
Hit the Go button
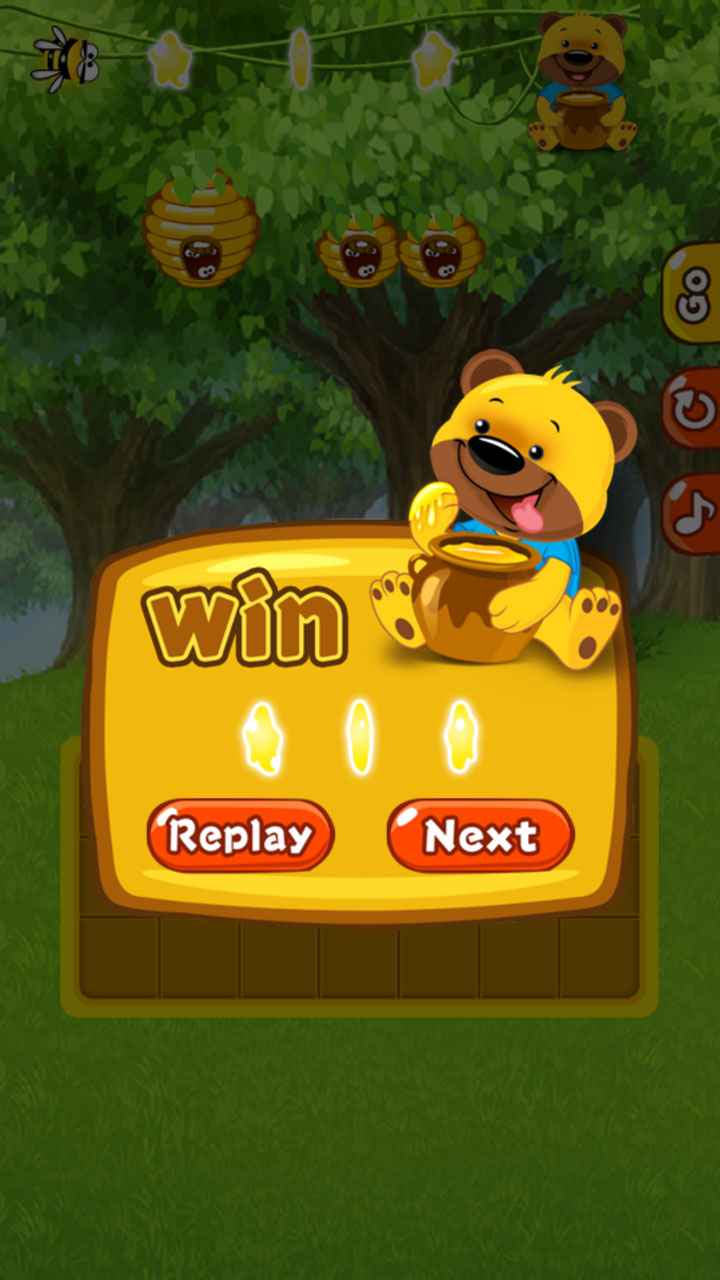click(x=695, y=295)
